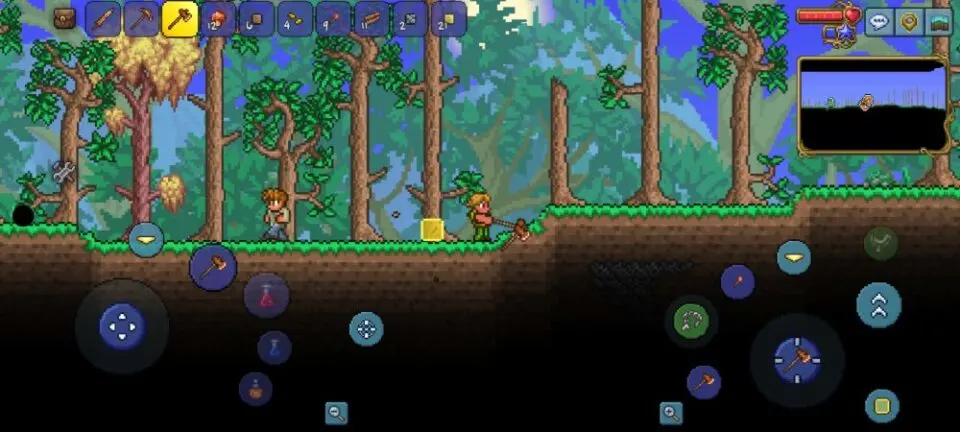Zoom in with the plus magnifier
The height and width of the screenshot is (432, 960).
coord(671,411)
